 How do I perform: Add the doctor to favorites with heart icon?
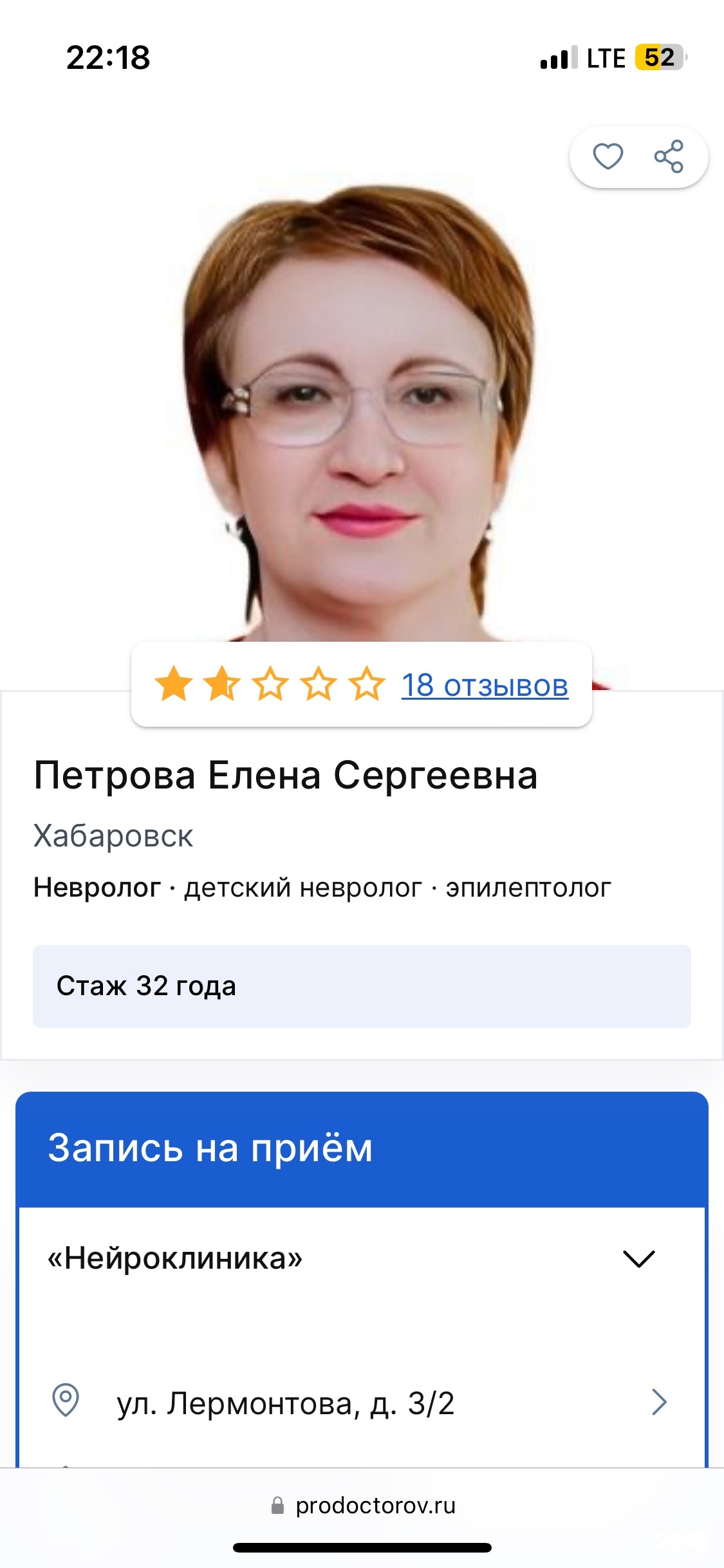pos(608,156)
